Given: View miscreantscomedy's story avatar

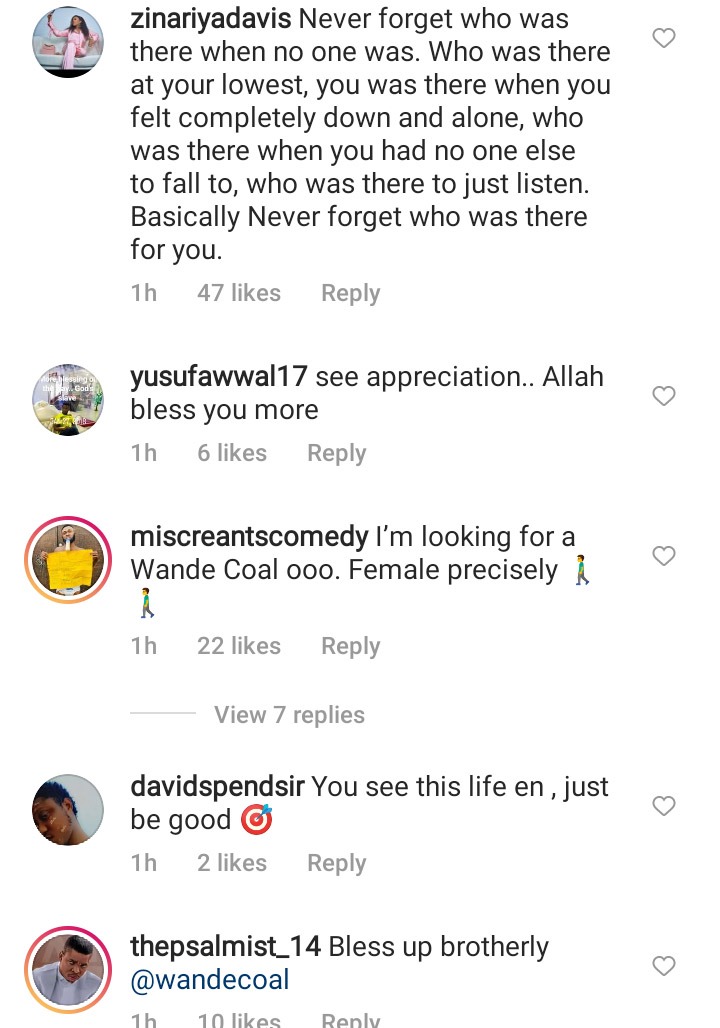Looking at the screenshot, I should (68, 562).
